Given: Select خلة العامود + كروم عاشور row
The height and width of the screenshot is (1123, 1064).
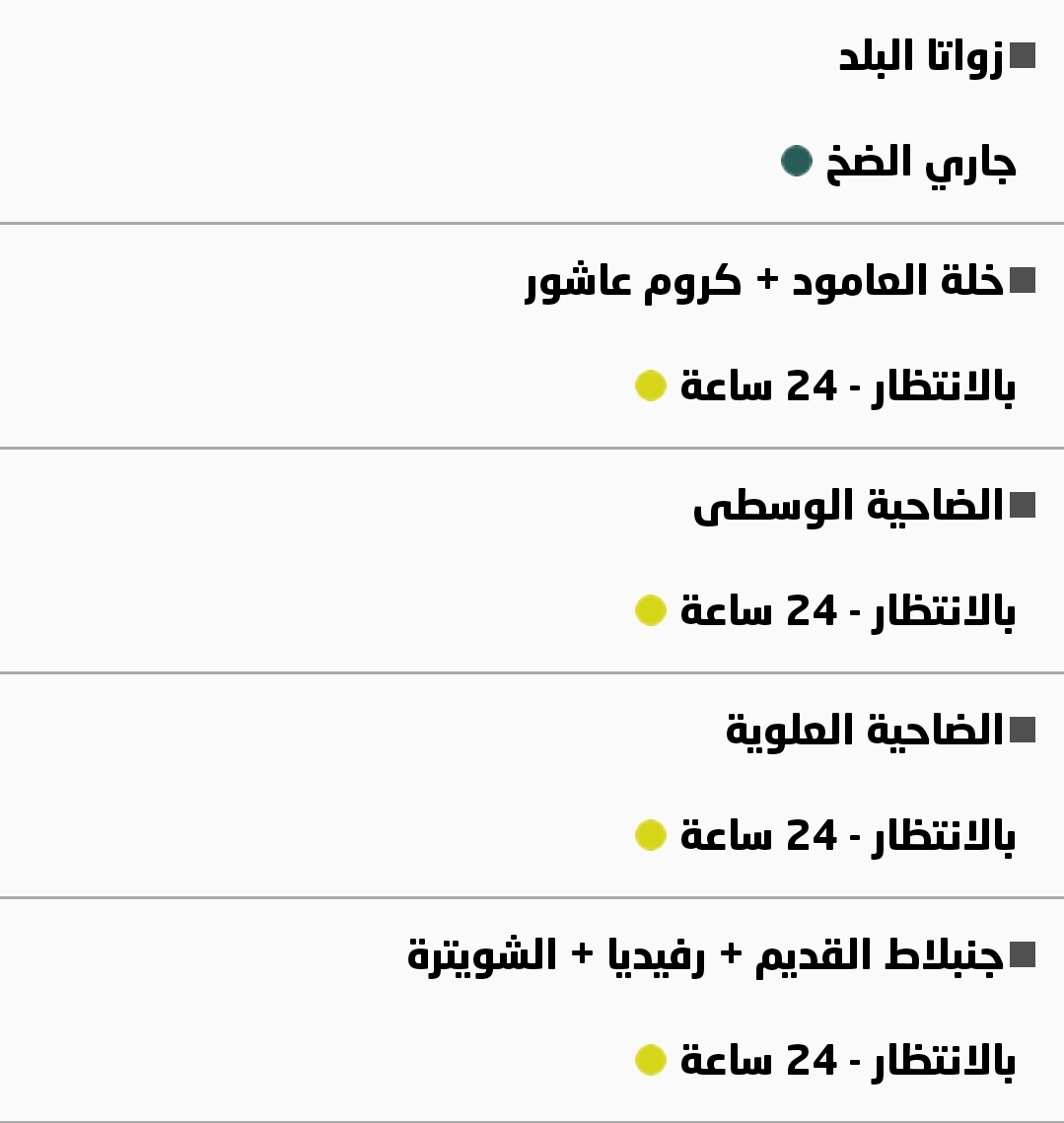Looking at the screenshot, I should click(x=765, y=282).
